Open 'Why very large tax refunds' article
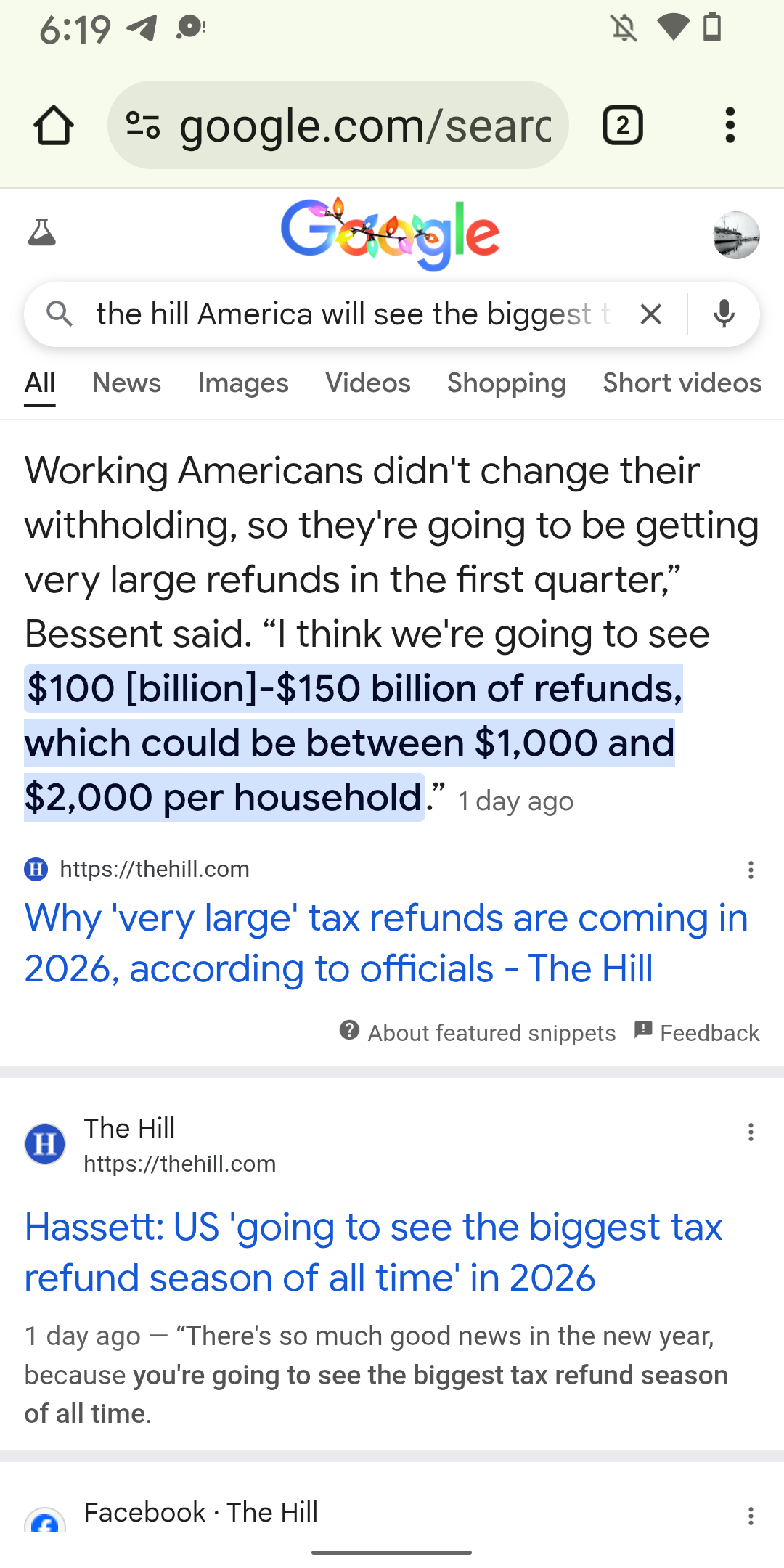The height and width of the screenshot is (1568, 784). tap(385, 943)
